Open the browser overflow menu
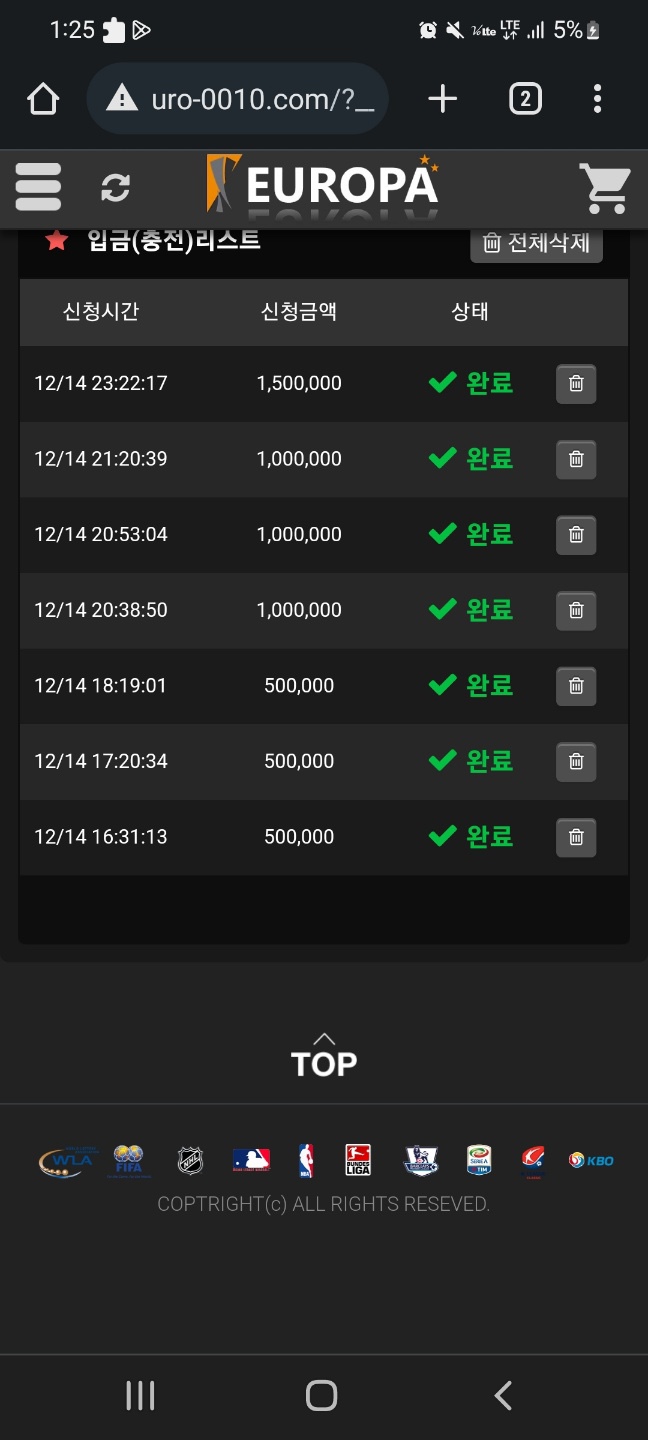648x1440 pixels. [597, 99]
